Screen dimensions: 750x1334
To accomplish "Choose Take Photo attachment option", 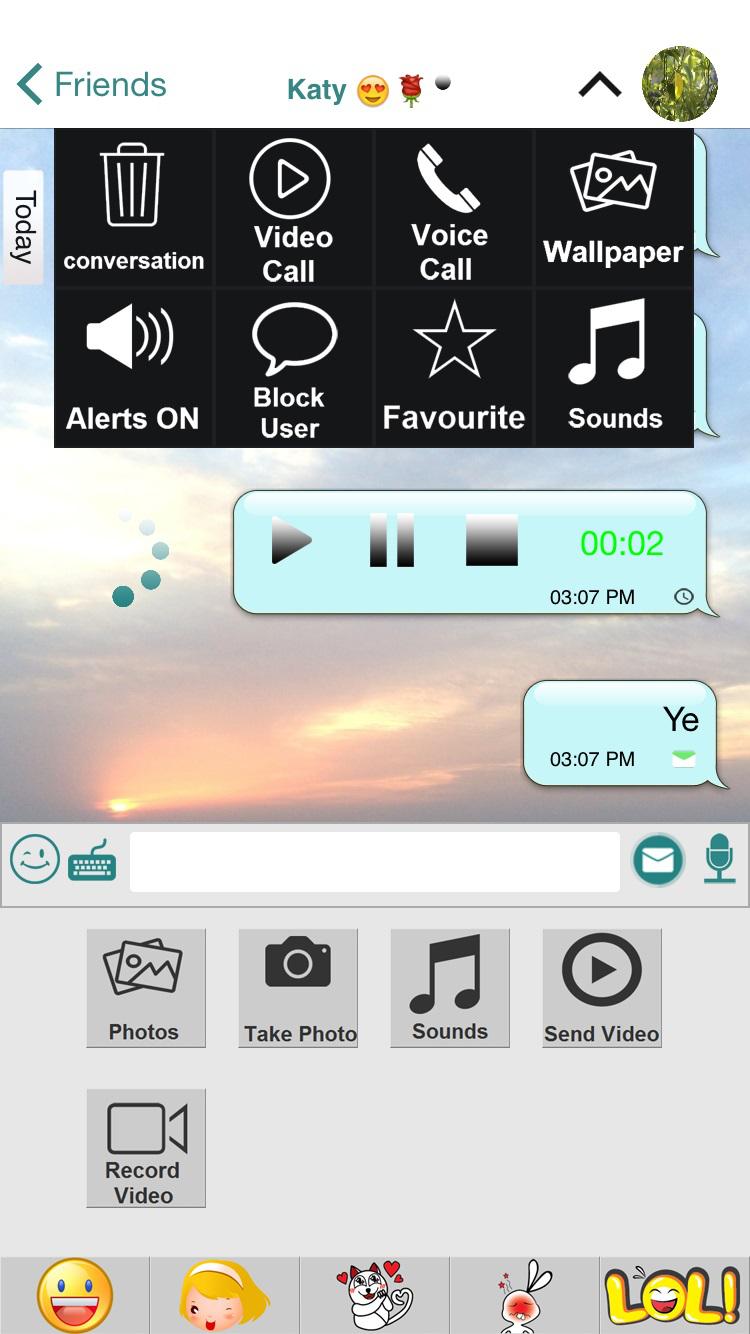I will (298, 988).
